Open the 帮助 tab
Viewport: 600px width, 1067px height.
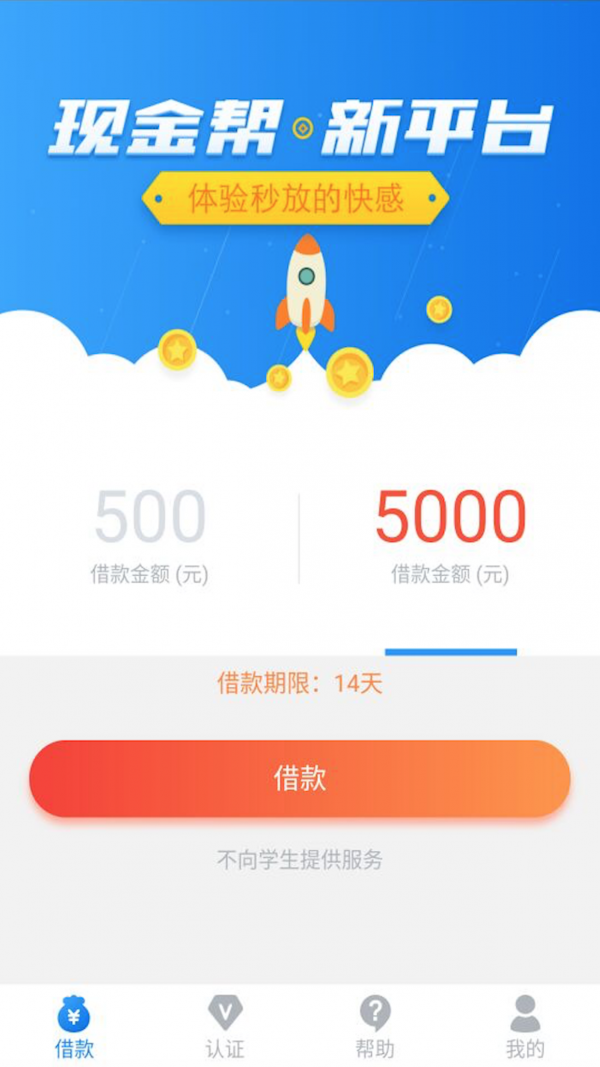[x=375, y=1026]
